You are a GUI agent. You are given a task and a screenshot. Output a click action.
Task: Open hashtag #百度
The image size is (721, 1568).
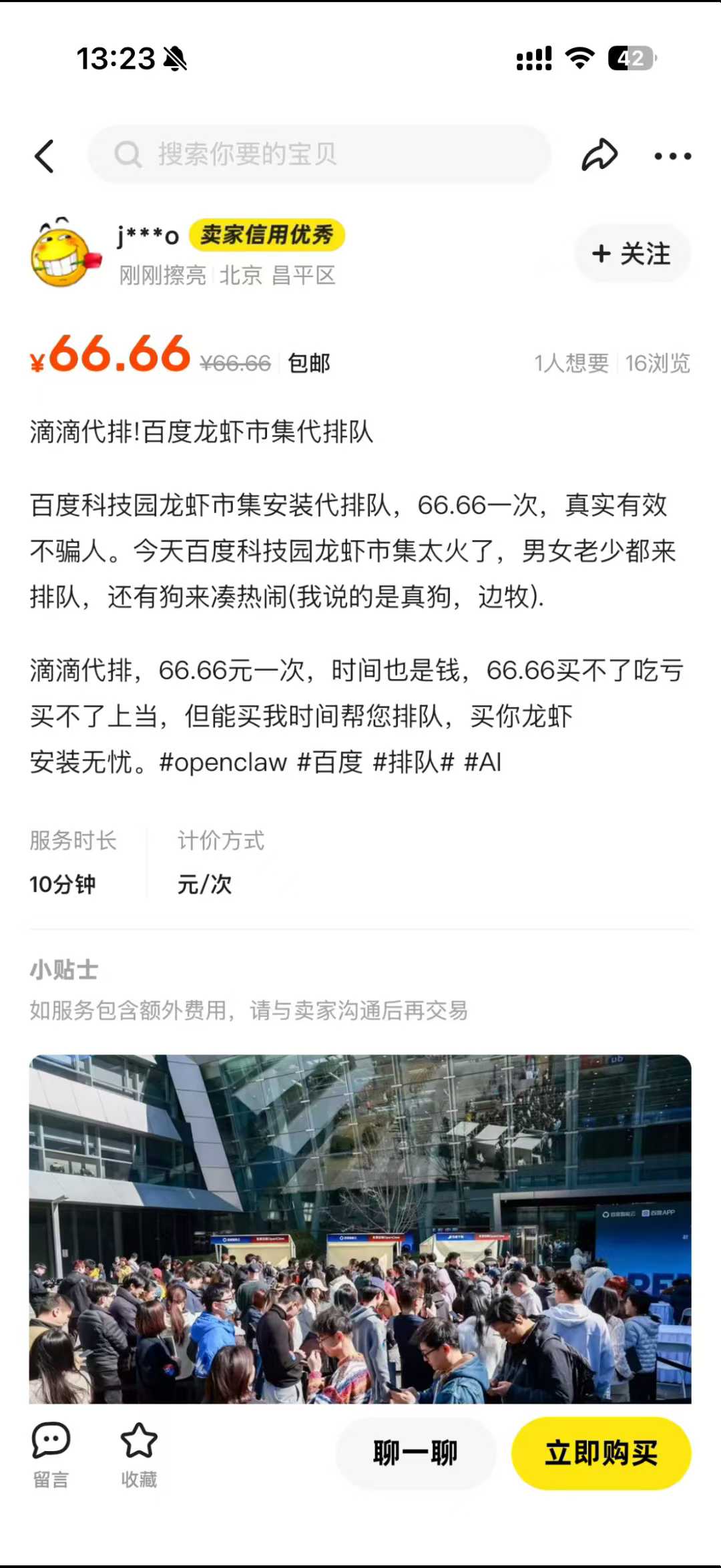click(x=330, y=762)
